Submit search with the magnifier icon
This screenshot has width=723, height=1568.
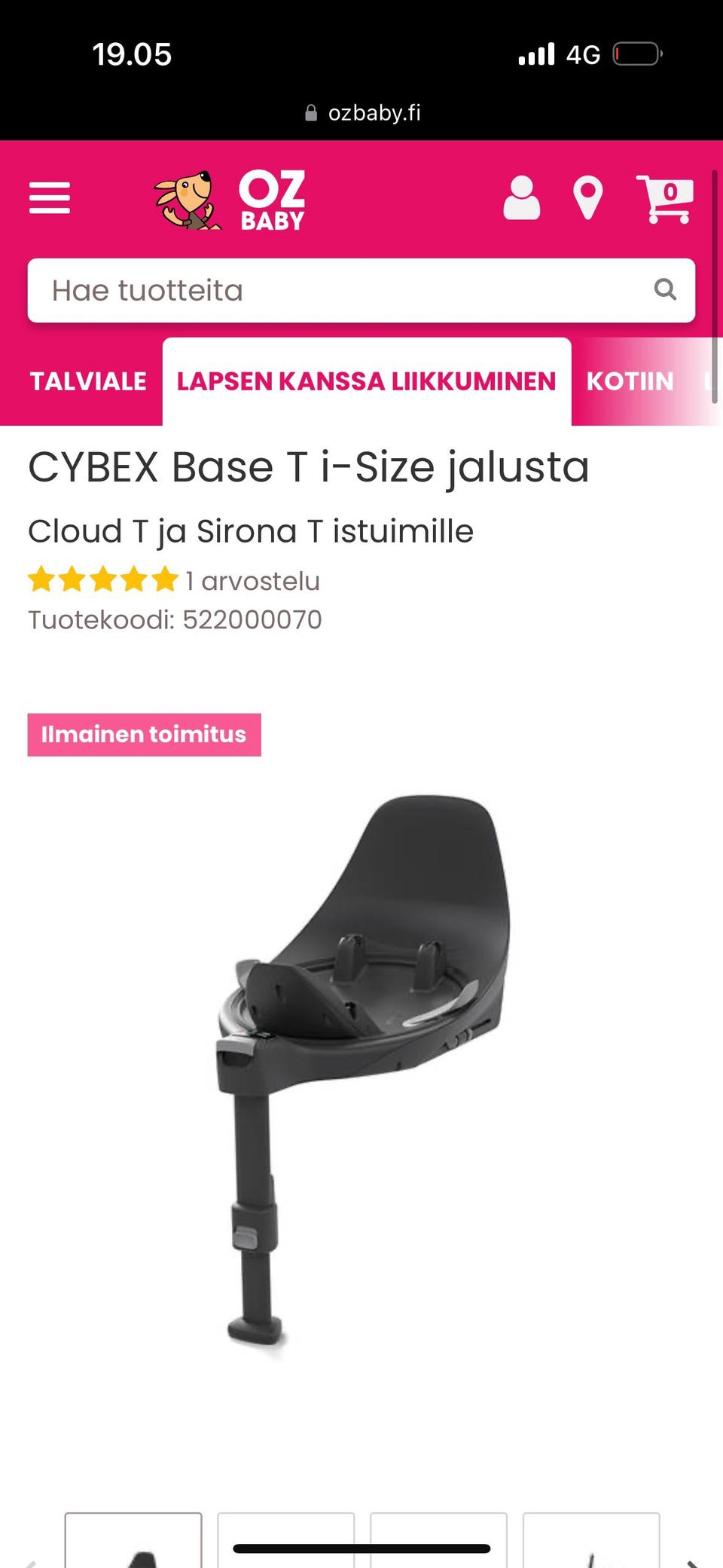(665, 289)
